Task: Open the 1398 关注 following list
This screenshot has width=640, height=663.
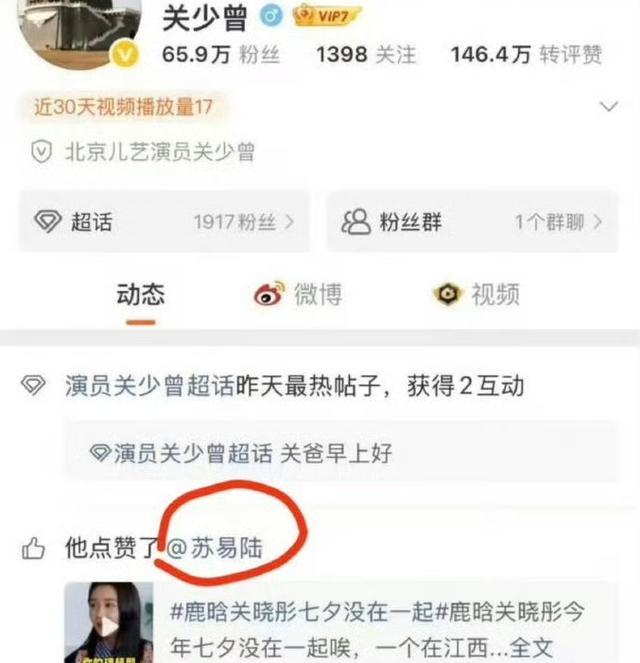Action: click(365, 56)
